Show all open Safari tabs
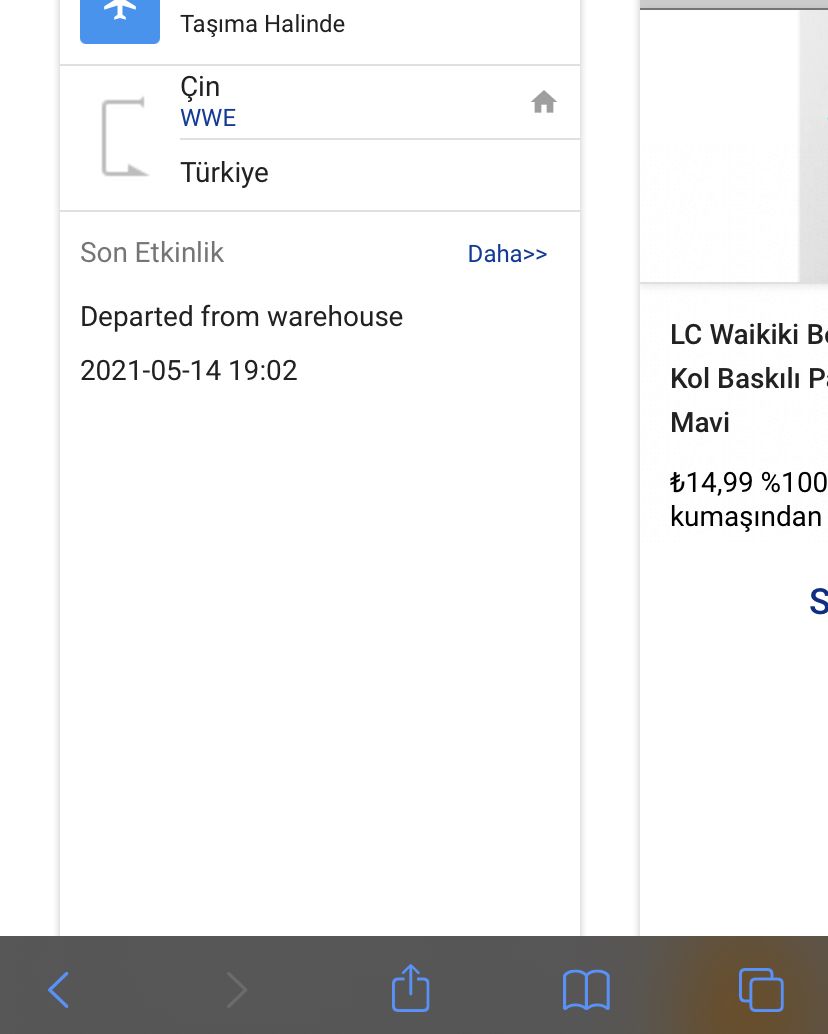 [761, 990]
